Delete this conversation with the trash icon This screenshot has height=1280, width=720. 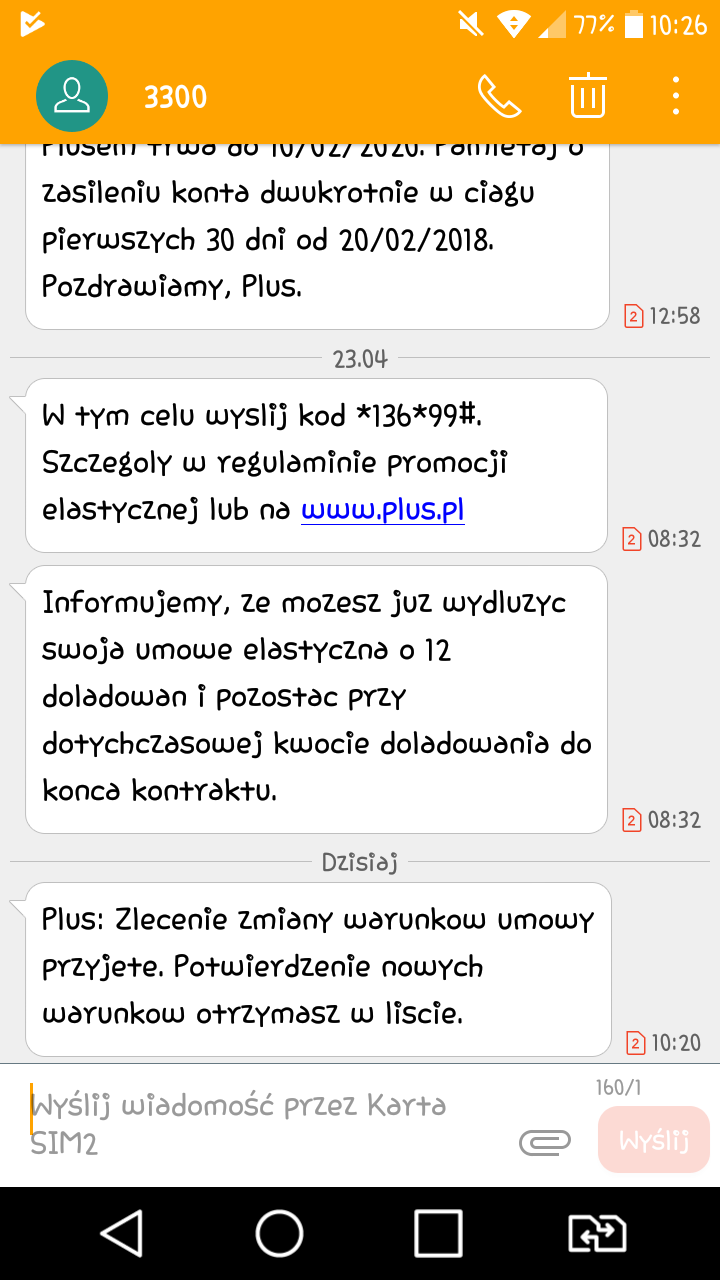(x=588, y=96)
